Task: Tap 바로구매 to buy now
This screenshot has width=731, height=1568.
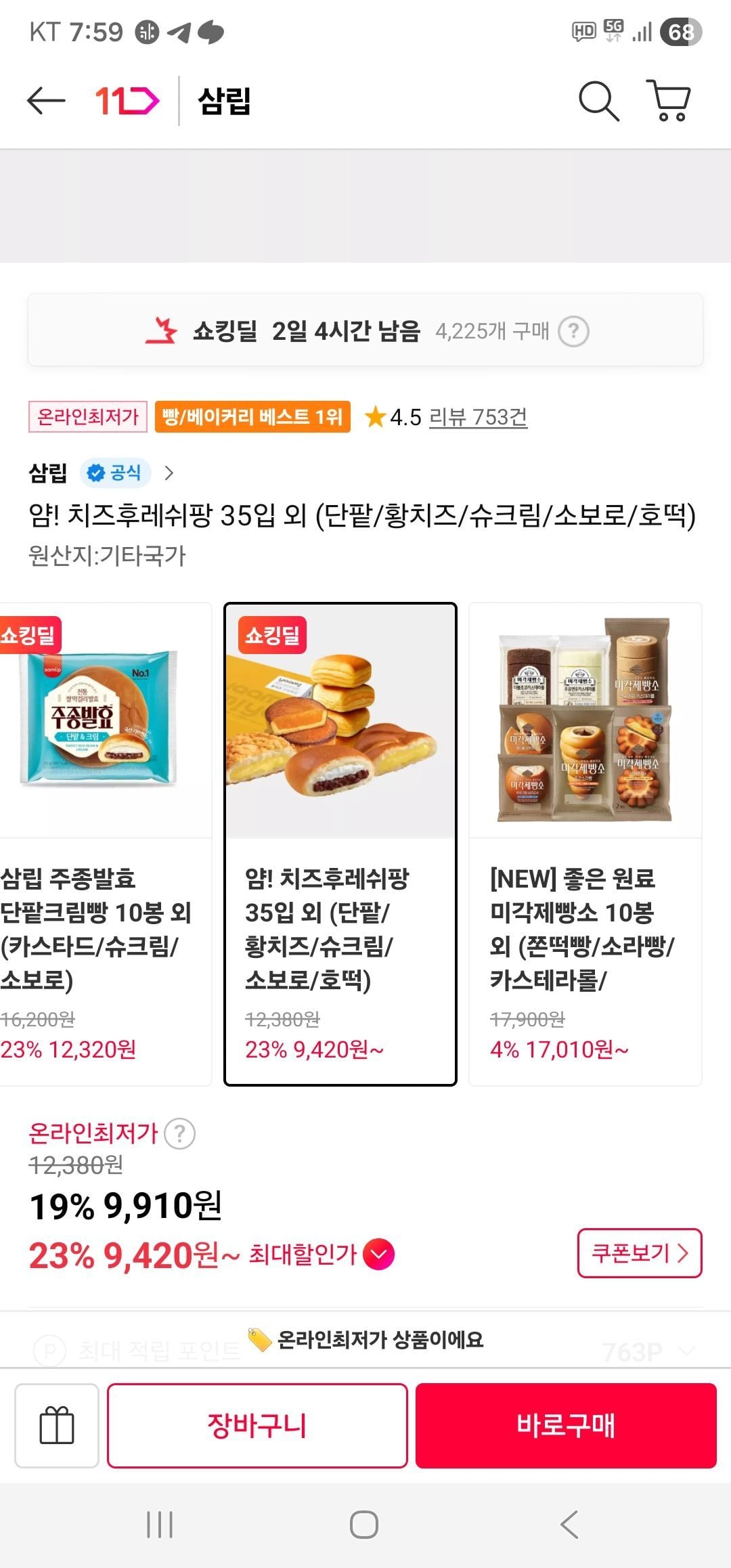Action: click(x=566, y=1425)
